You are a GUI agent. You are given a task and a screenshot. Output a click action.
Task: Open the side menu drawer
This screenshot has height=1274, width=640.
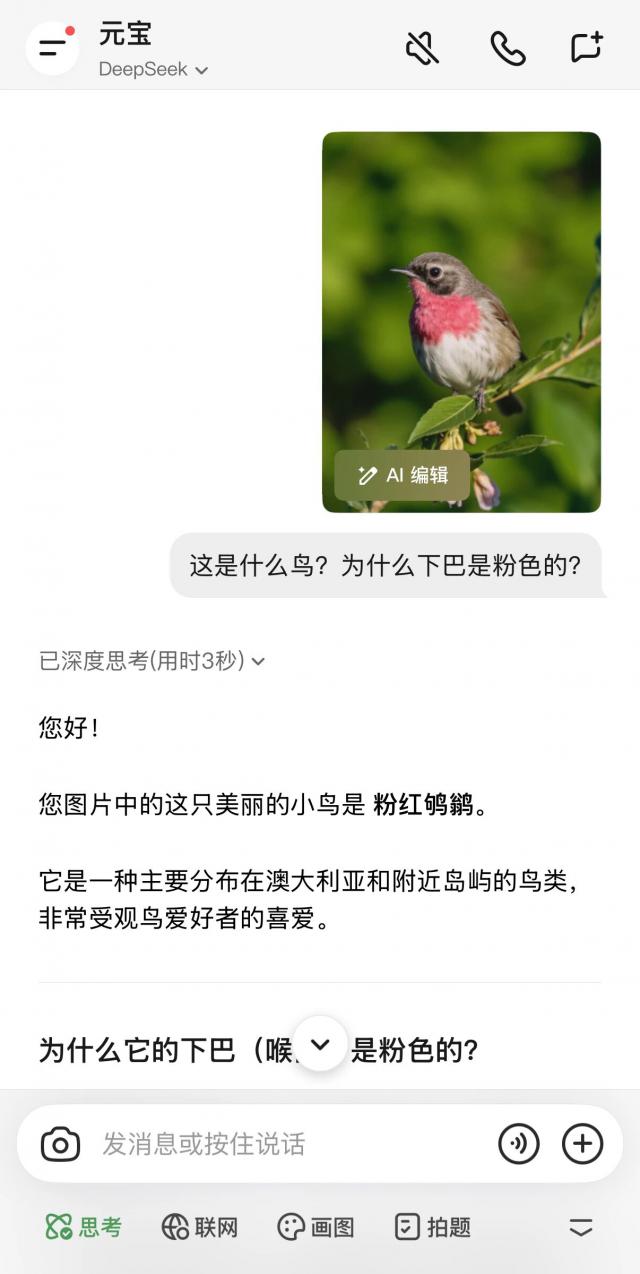coord(52,47)
